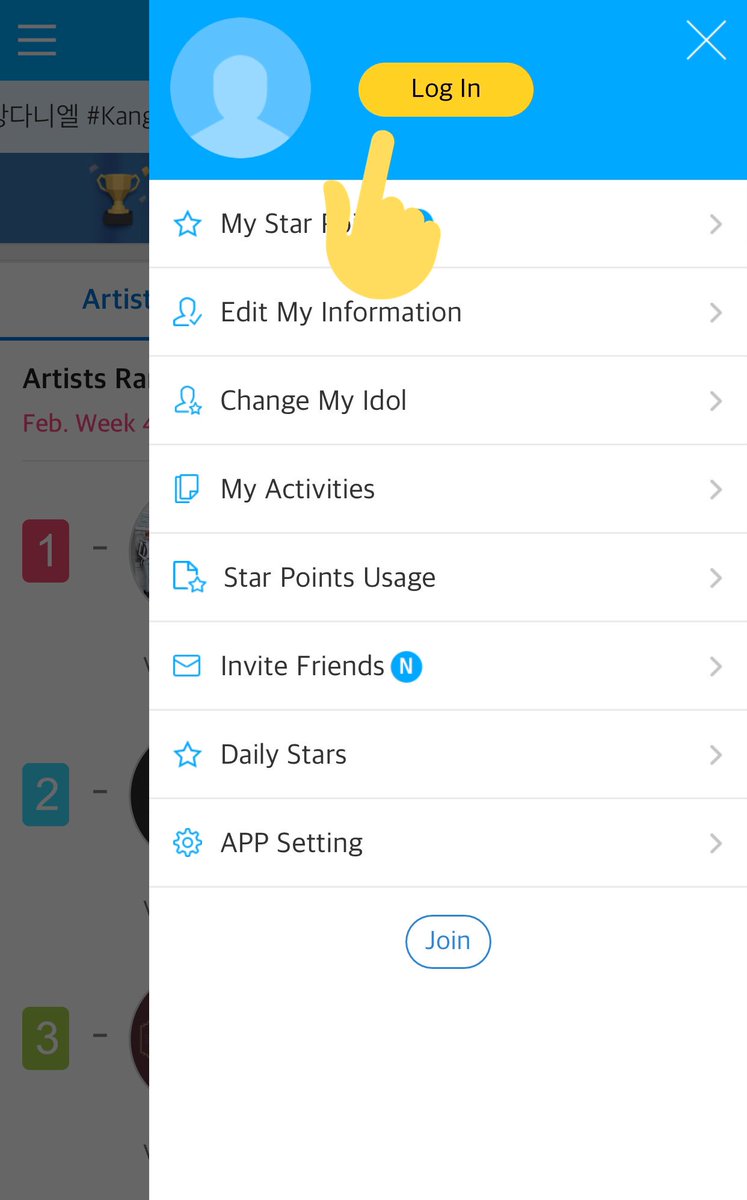Open the hamburger menu at top left
This screenshot has height=1200, width=747.
click(36, 40)
